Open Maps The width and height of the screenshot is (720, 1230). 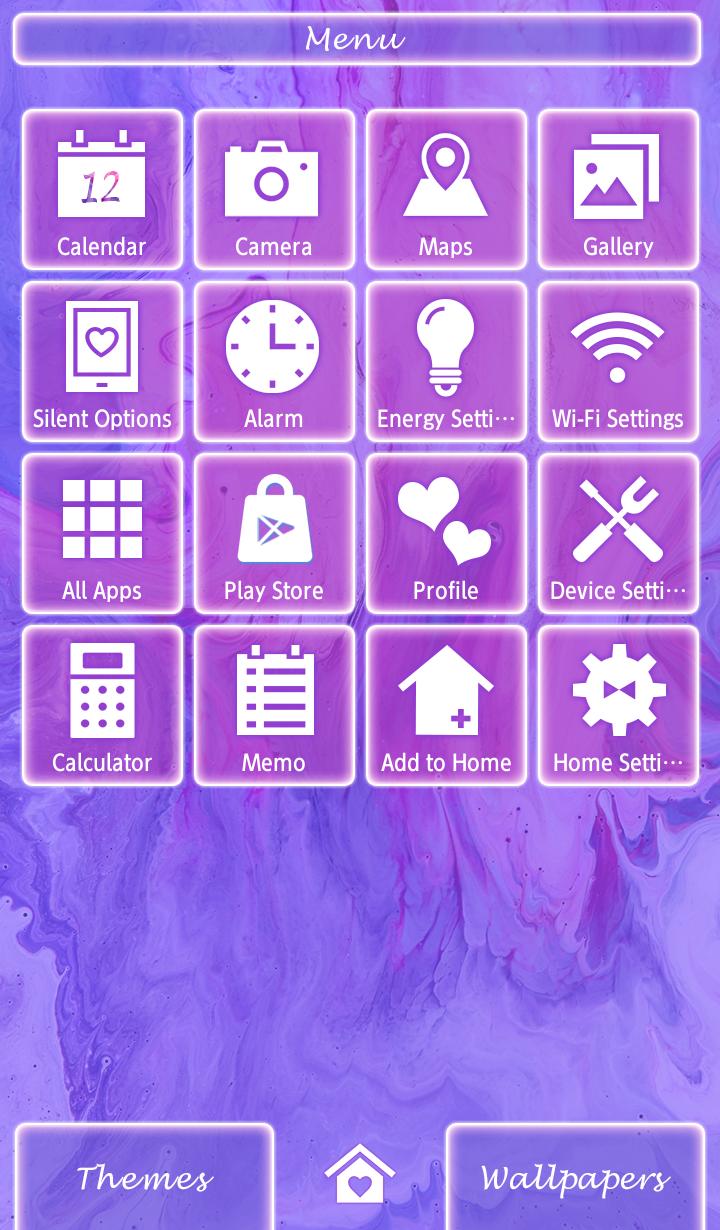point(446,190)
